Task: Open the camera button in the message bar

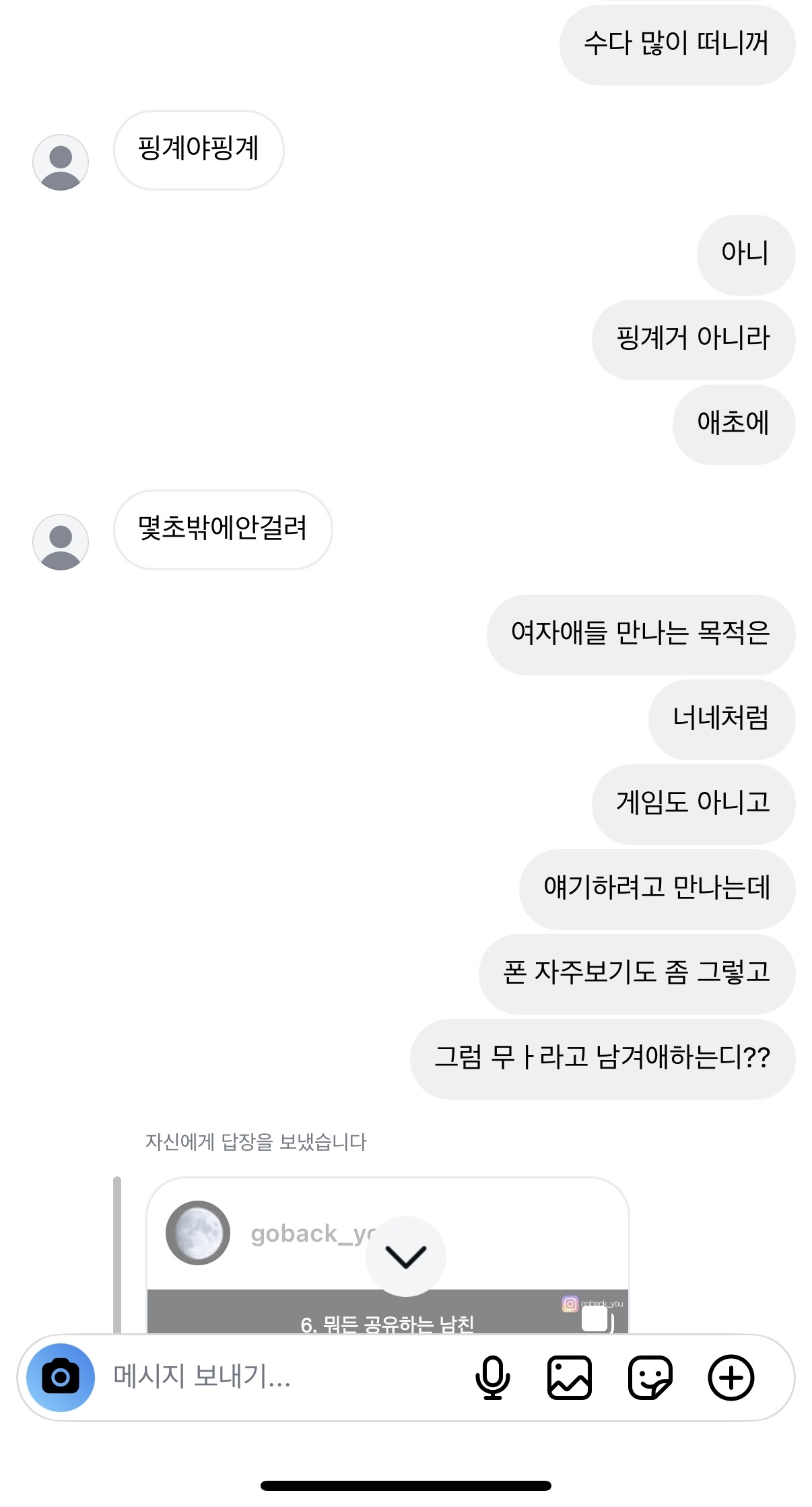Action: (61, 1378)
